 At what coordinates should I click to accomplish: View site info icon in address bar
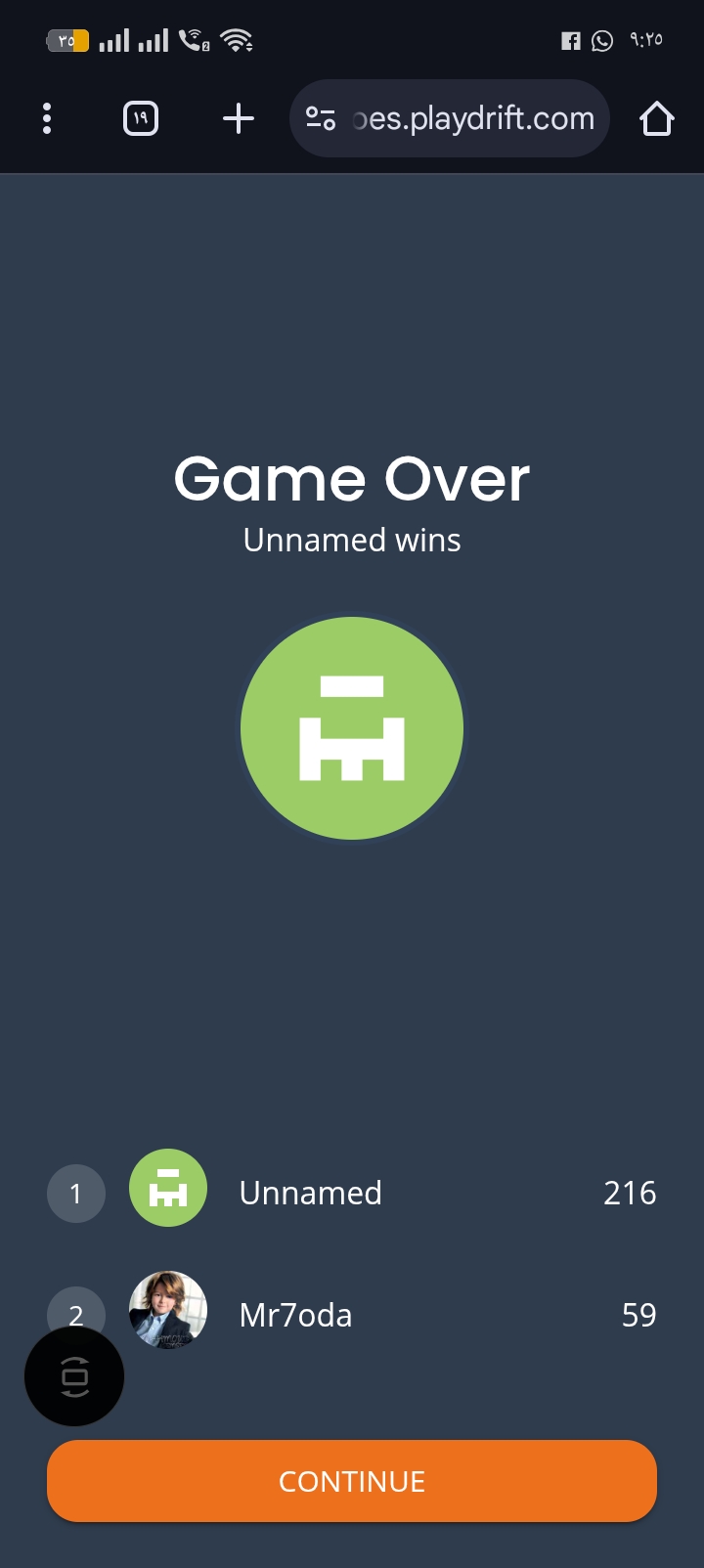click(321, 119)
